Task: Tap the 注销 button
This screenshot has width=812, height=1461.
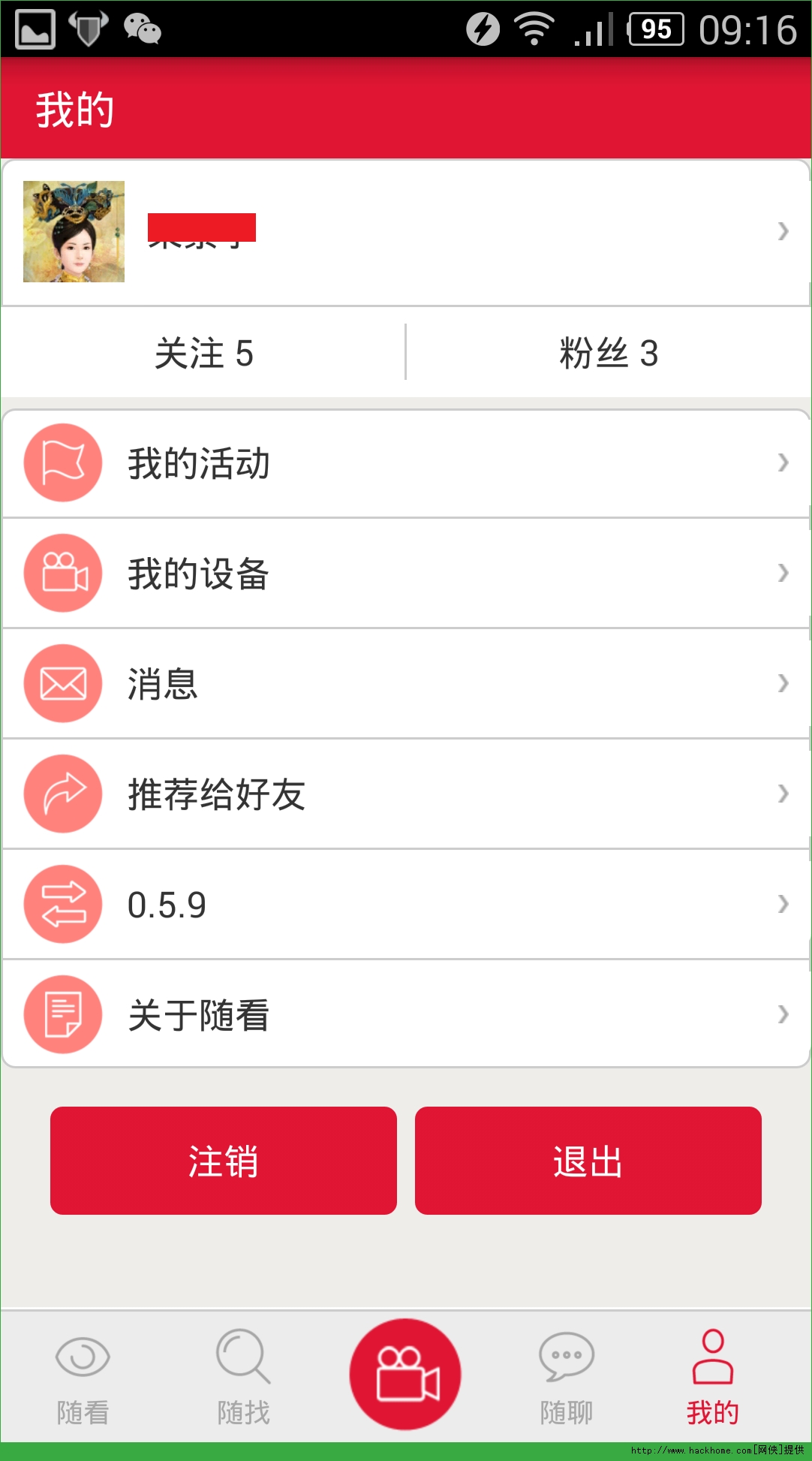Action: (223, 1161)
